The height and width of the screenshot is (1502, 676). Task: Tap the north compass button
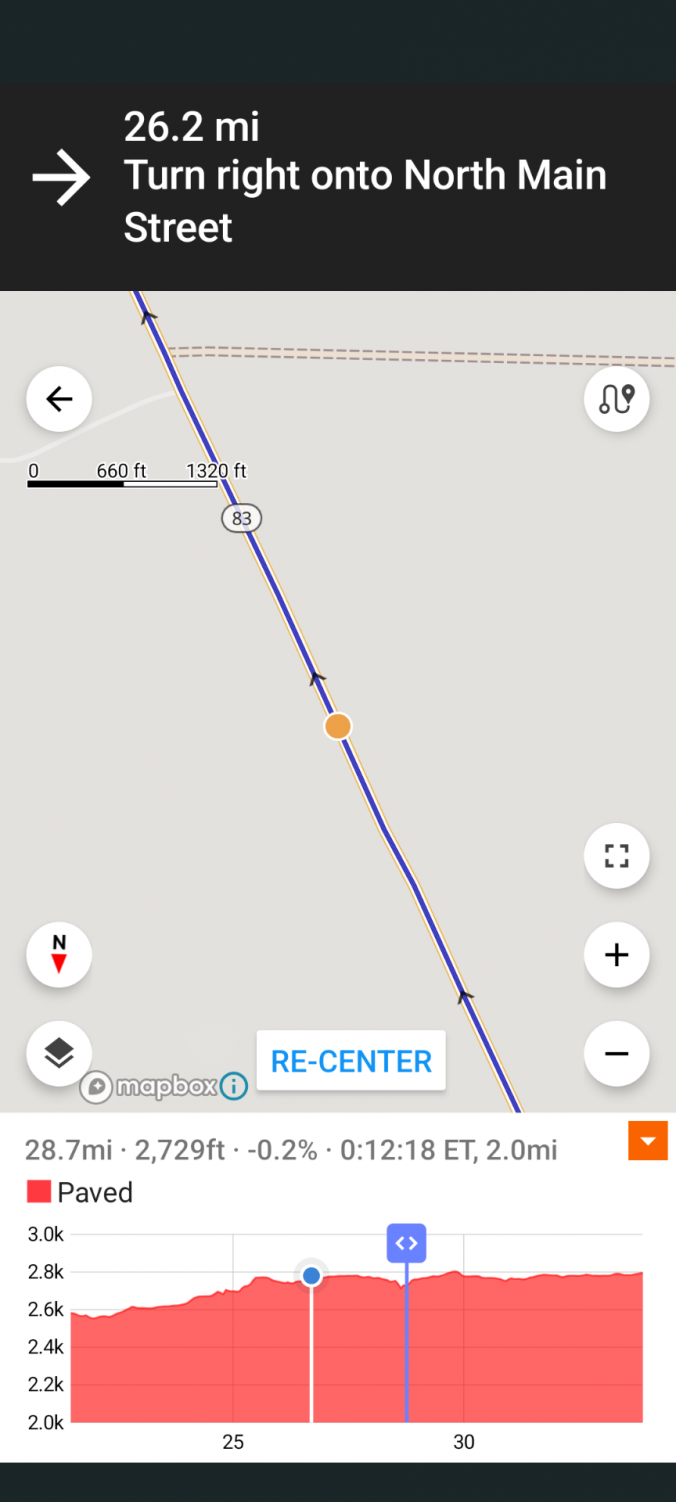59,955
